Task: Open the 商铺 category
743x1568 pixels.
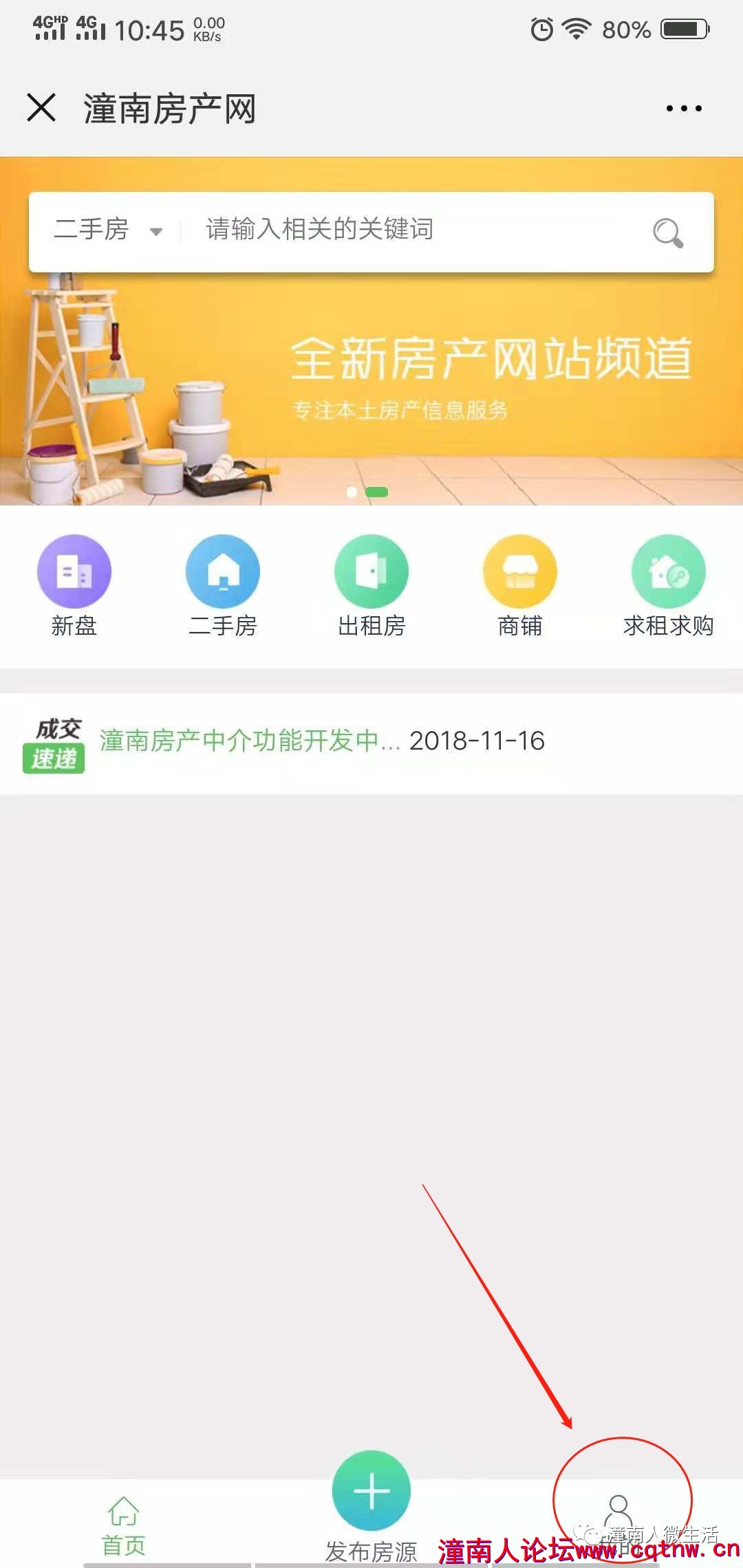Action: click(520, 585)
